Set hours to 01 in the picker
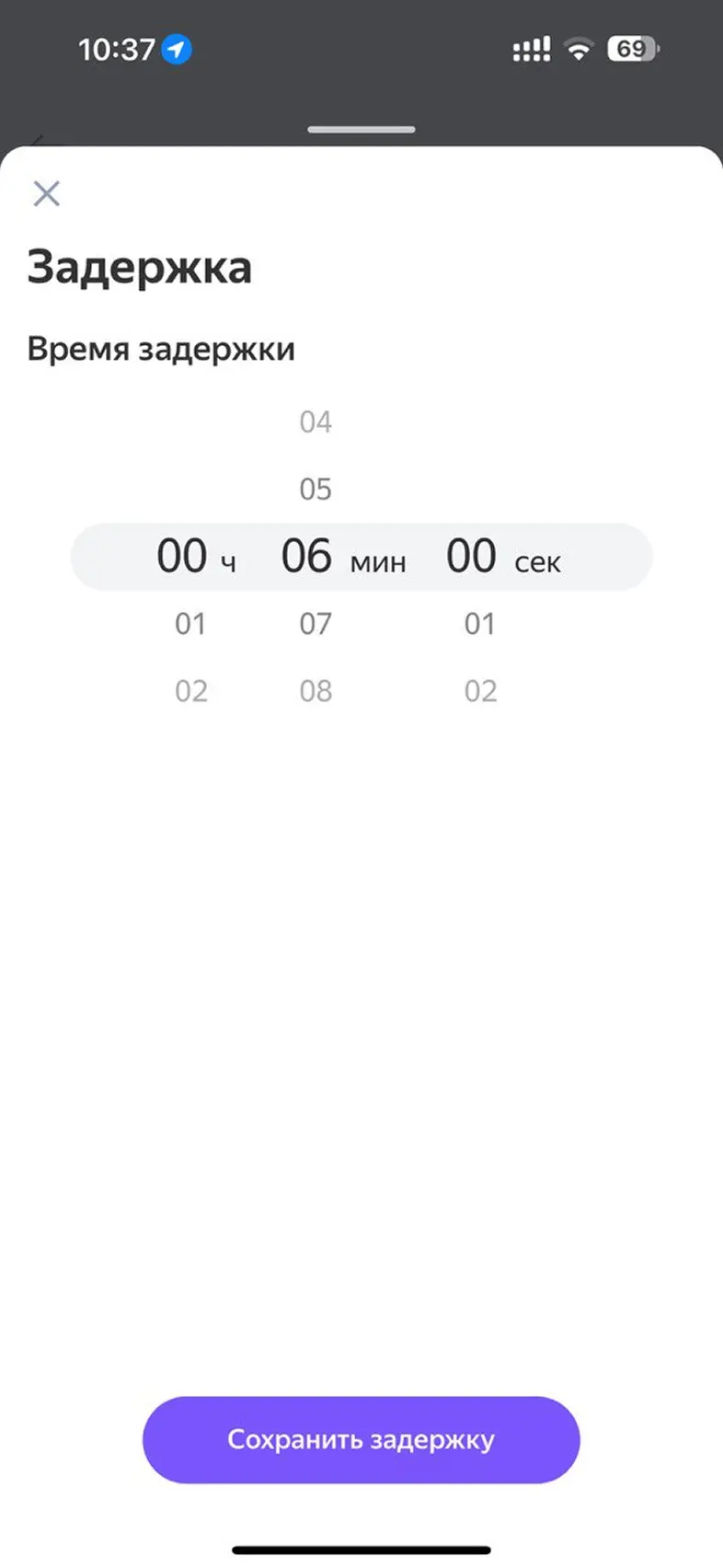This screenshot has height=1568, width=723. coord(190,624)
